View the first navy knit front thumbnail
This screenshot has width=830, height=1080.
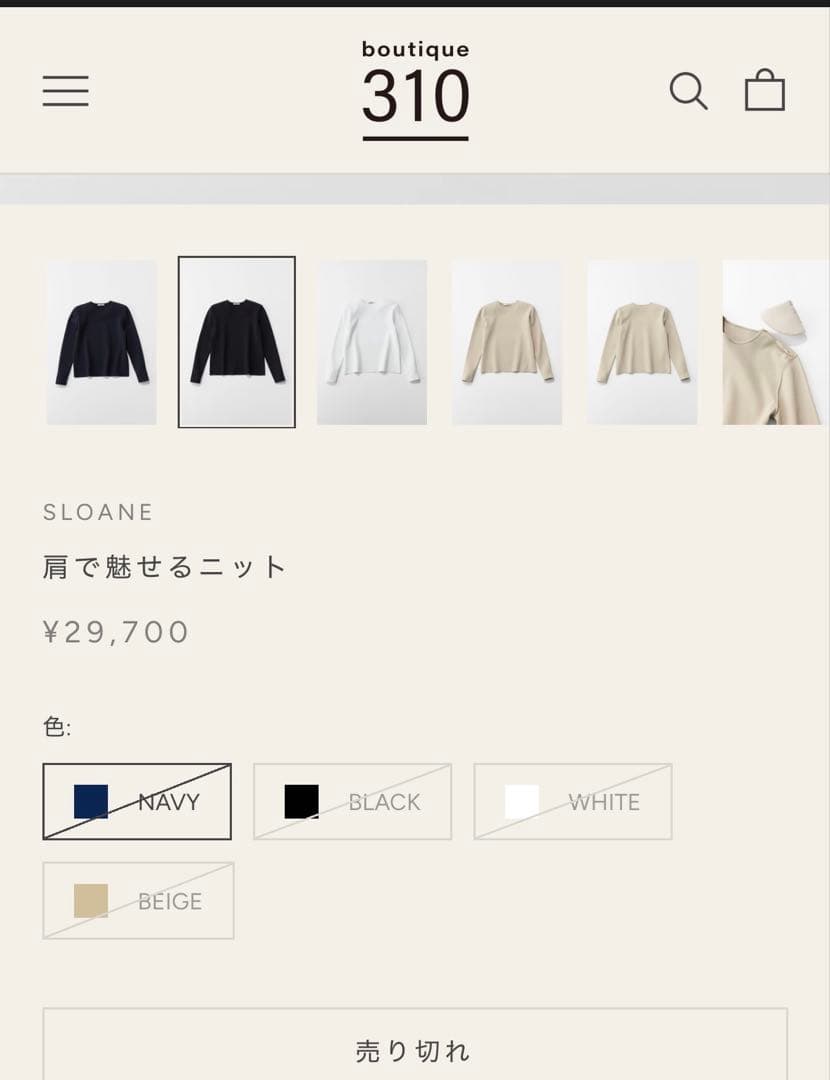tap(101, 342)
